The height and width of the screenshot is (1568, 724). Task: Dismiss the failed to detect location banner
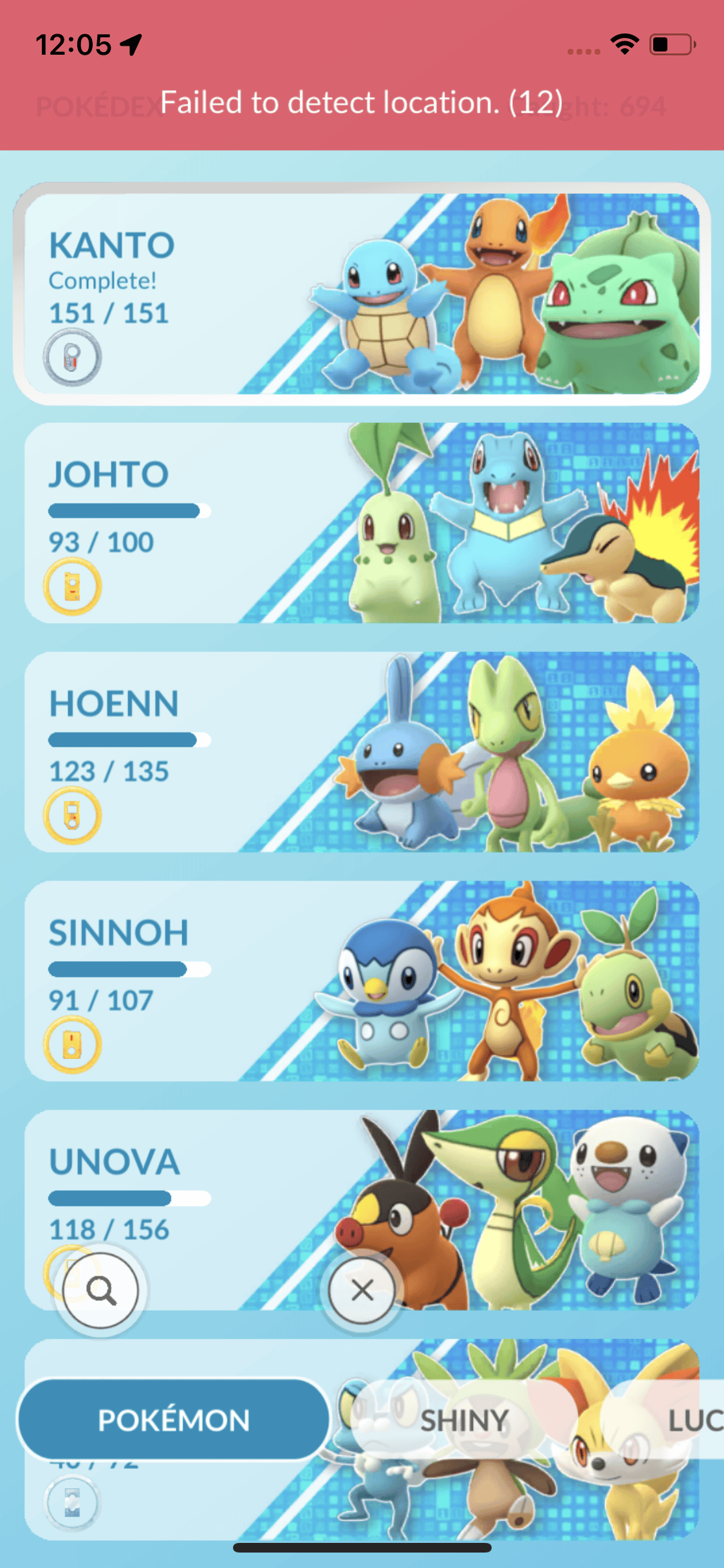[362, 102]
